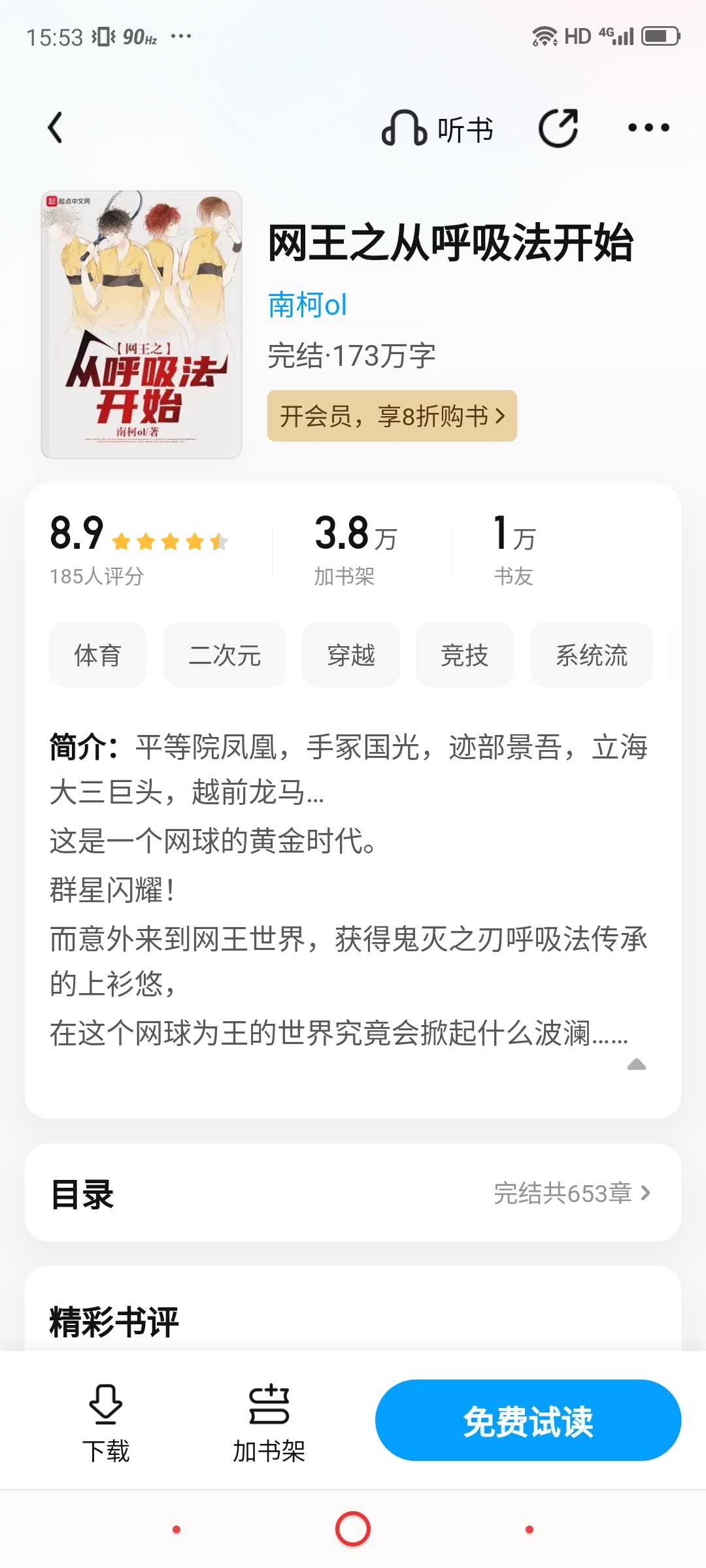Tap the share icon in the toolbar

(x=558, y=128)
